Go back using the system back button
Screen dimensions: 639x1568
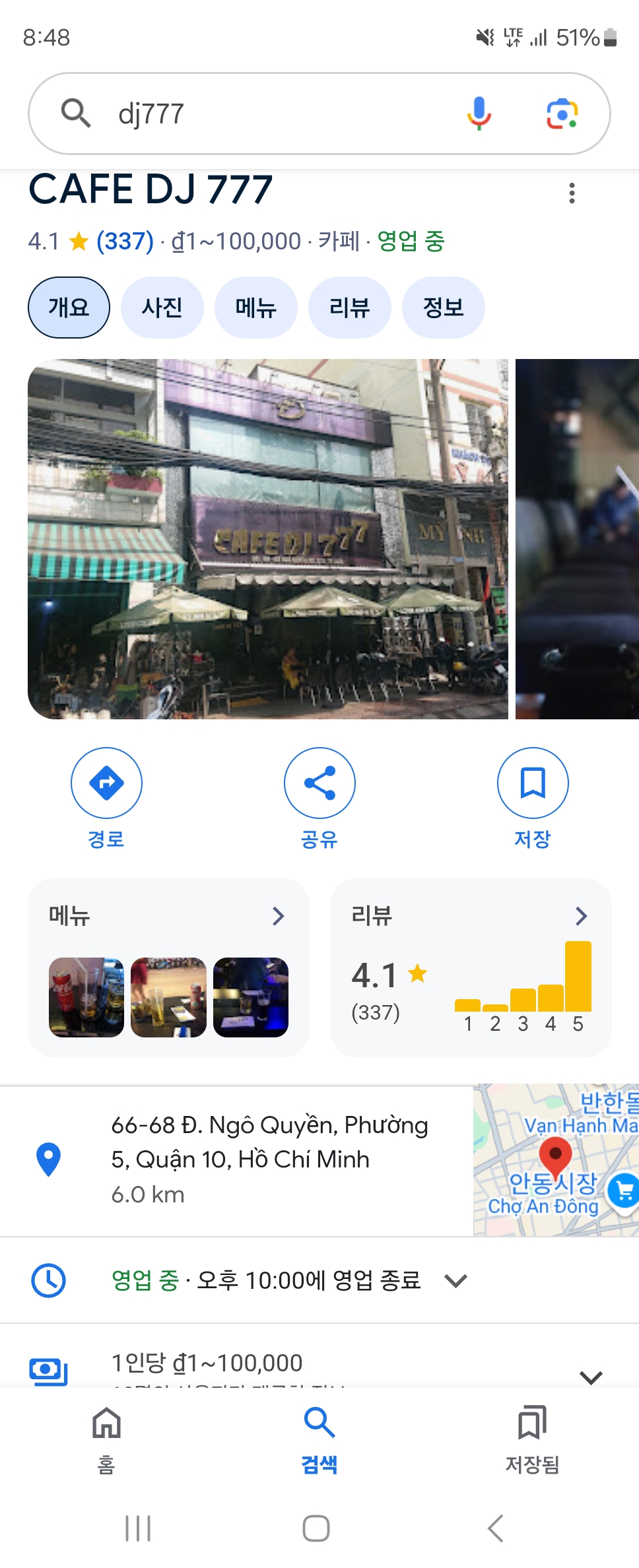(x=495, y=1528)
